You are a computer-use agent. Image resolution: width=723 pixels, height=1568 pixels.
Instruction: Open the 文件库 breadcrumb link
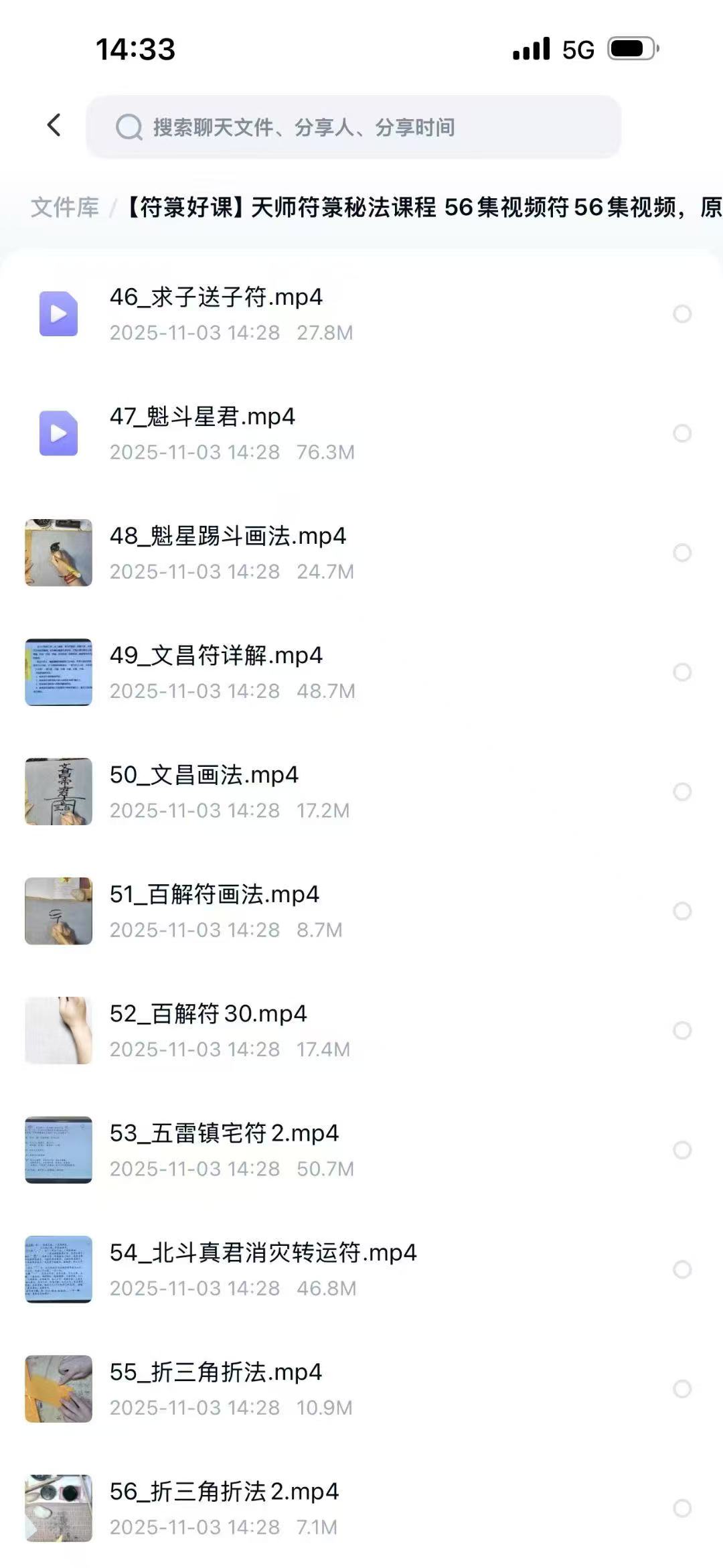pos(65,208)
